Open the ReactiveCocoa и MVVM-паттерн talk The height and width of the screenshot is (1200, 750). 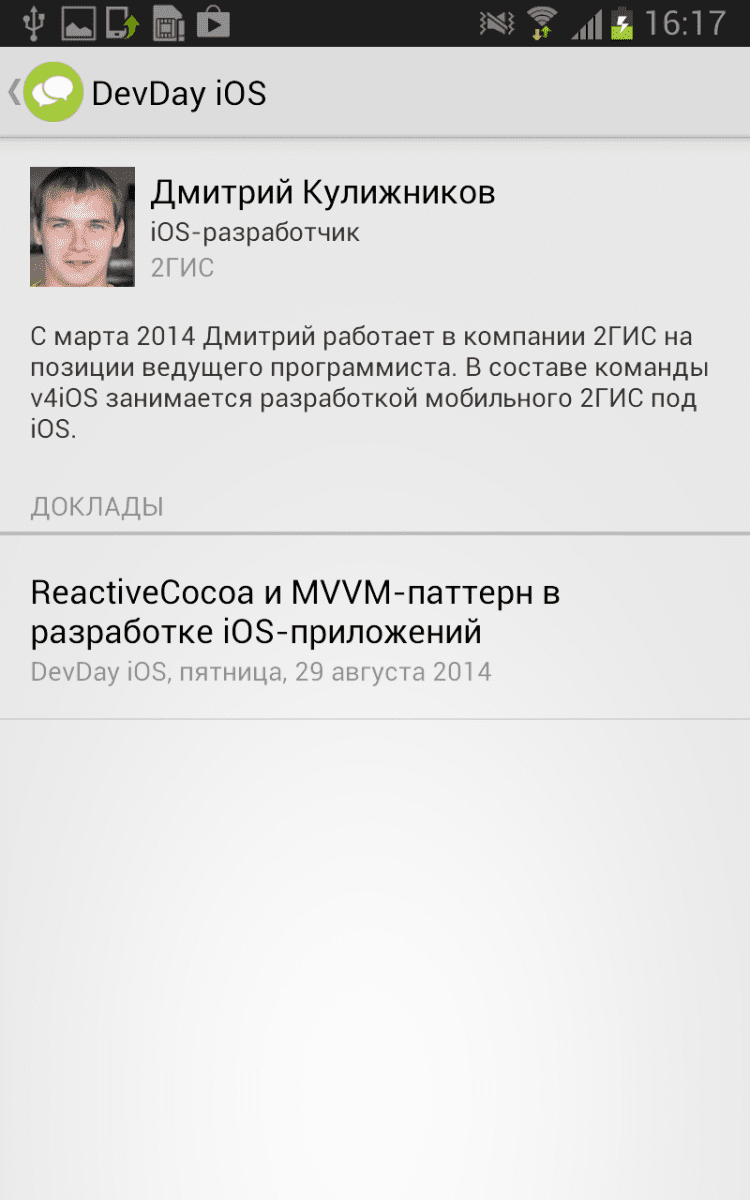tap(295, 628)
